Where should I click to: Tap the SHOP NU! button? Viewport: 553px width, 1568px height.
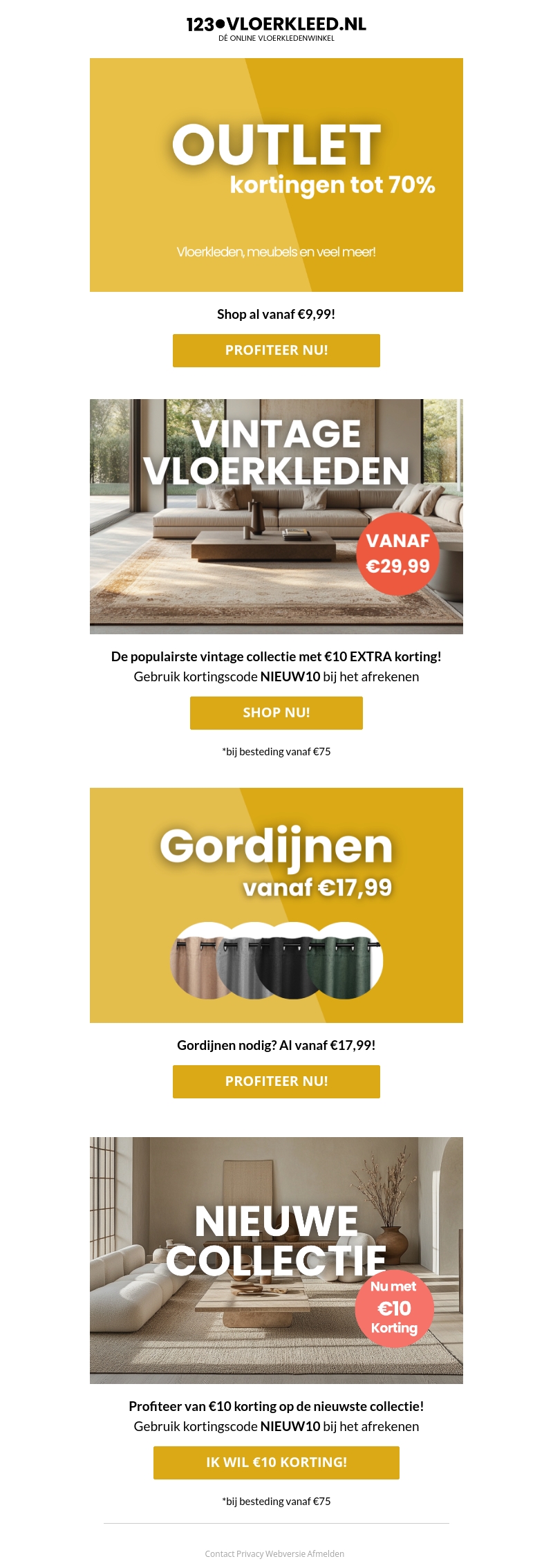click(x=276, y=713)
